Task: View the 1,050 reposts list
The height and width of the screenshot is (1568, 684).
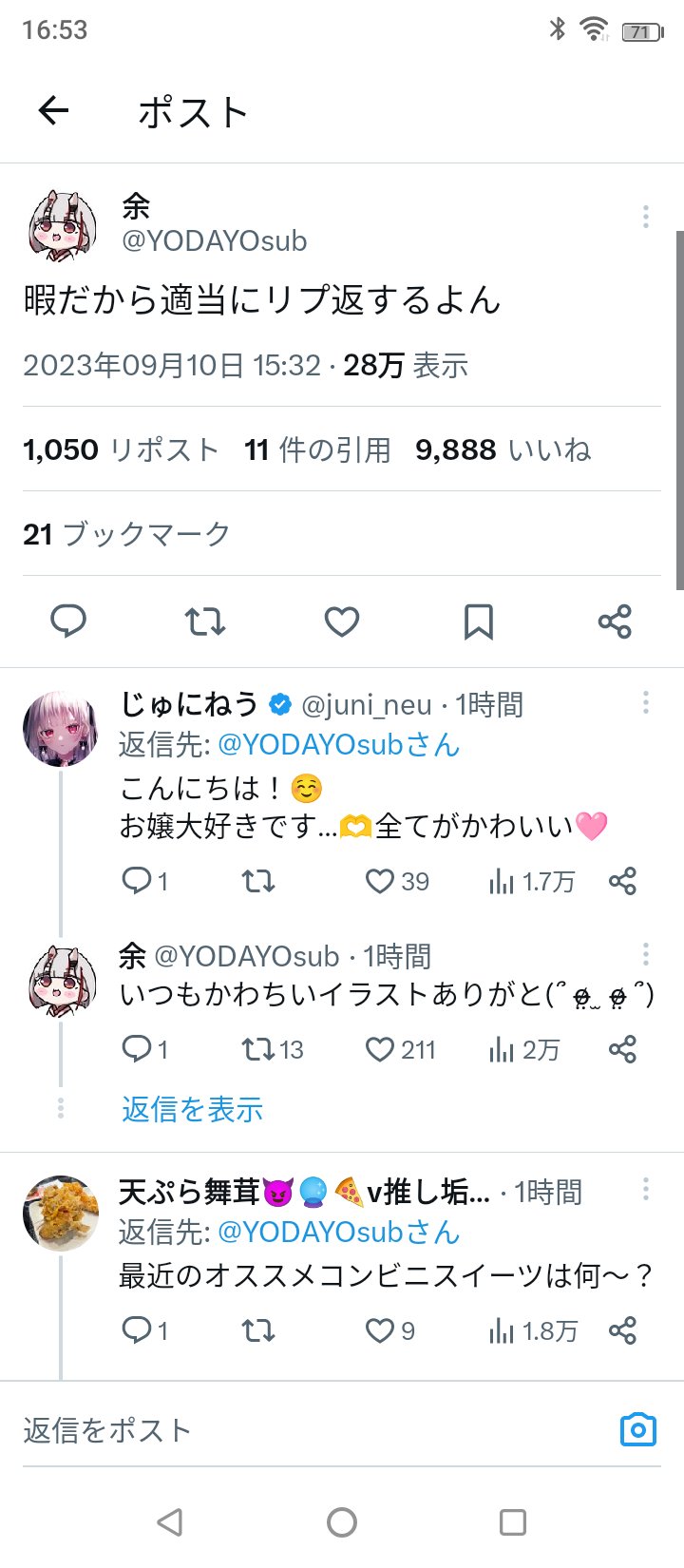Action: pos(121,449)
